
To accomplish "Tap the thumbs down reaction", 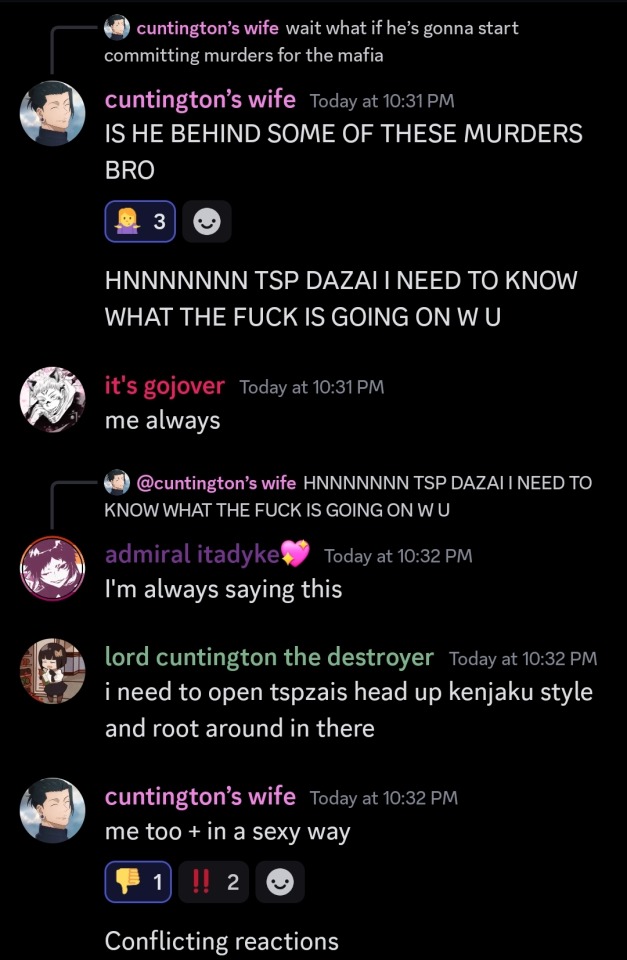I will (140, 882).
